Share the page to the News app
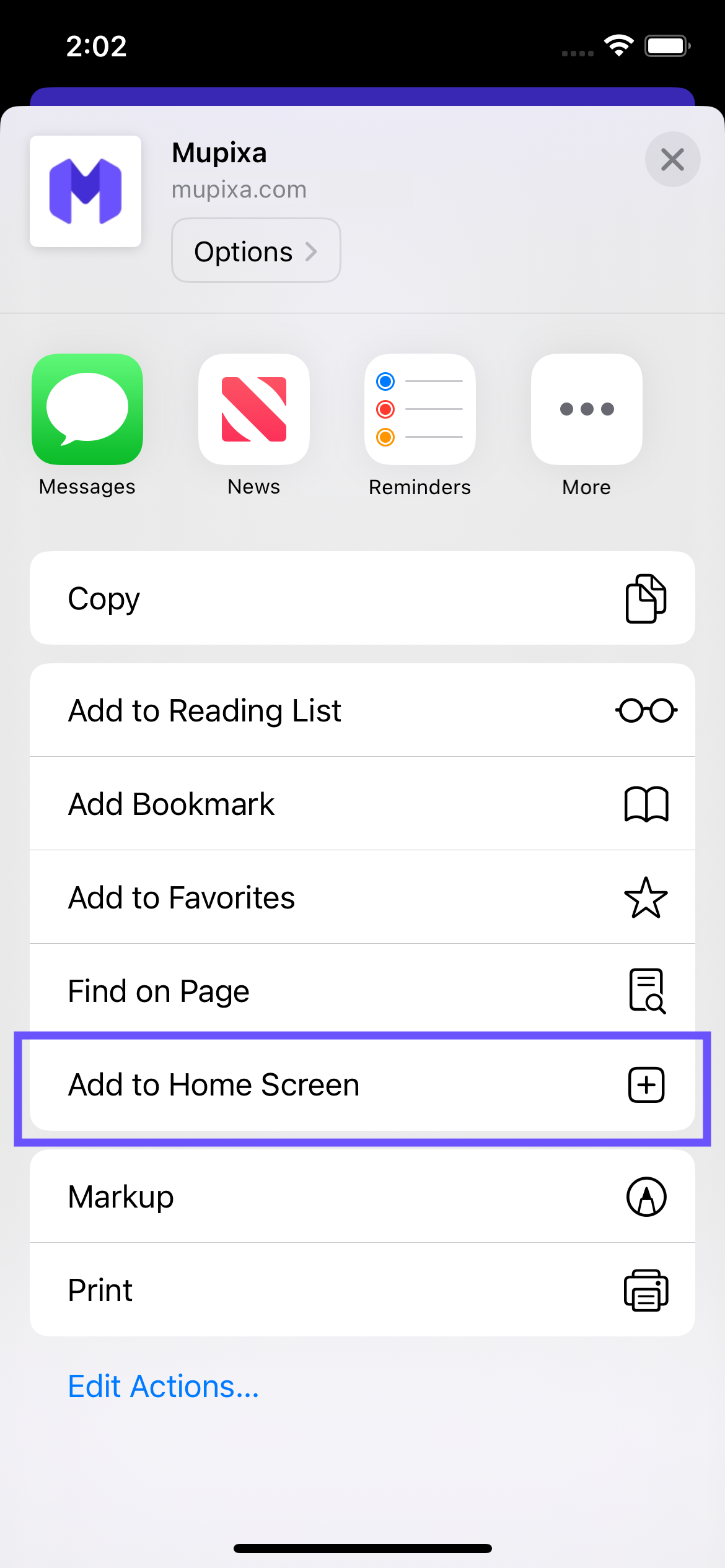This screenshot has height=1568, width=725. pos(254,409)
